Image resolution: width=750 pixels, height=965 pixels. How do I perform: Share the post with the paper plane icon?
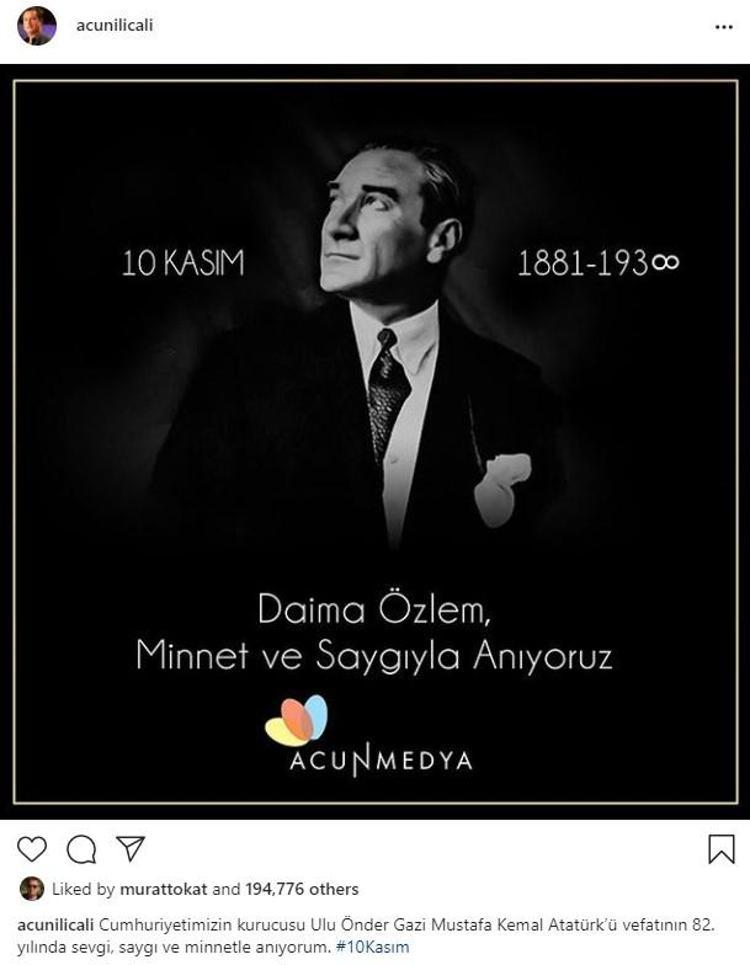[130, 849]
